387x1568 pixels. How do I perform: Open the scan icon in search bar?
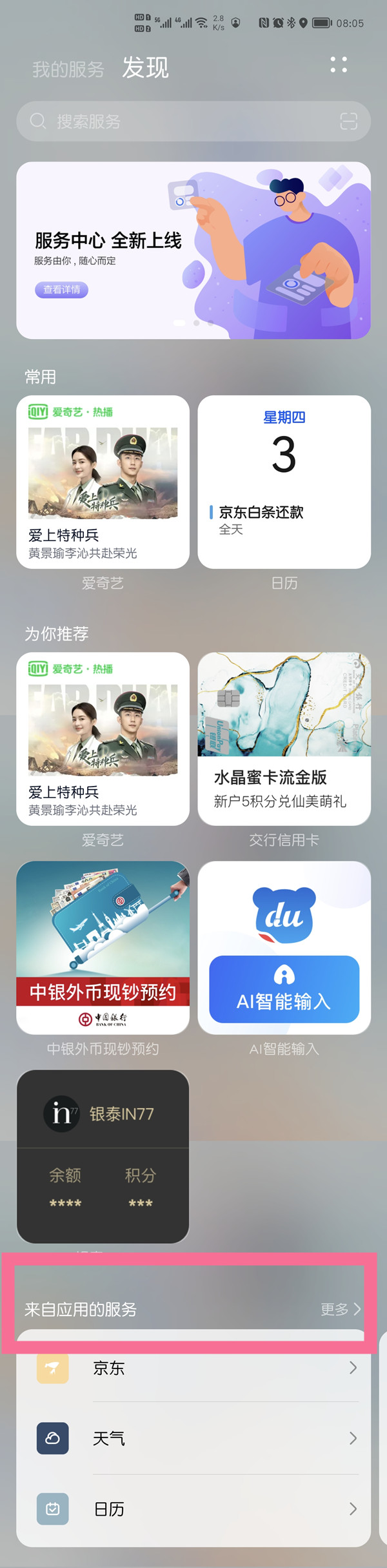(x=348, y=121)
